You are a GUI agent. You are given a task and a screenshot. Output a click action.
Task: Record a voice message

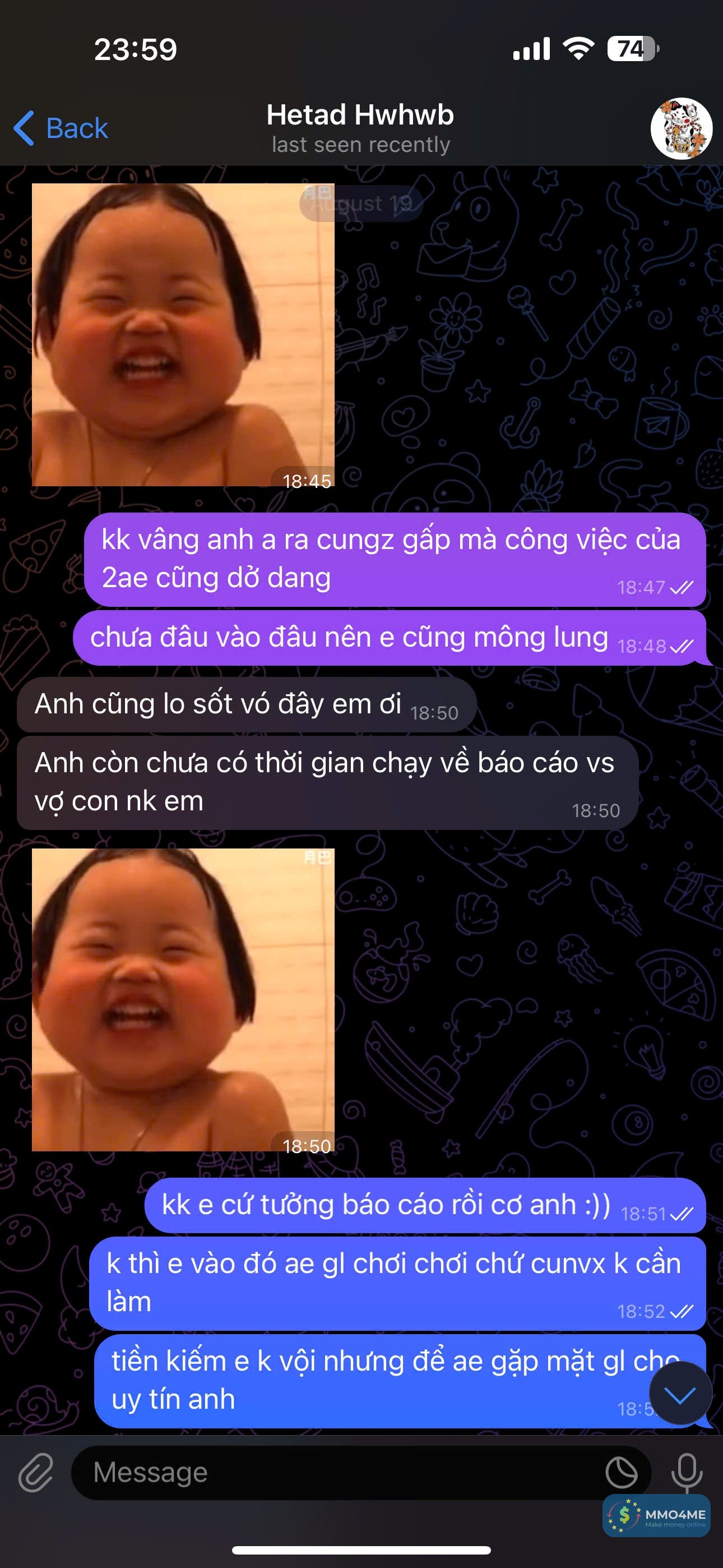687,1473
